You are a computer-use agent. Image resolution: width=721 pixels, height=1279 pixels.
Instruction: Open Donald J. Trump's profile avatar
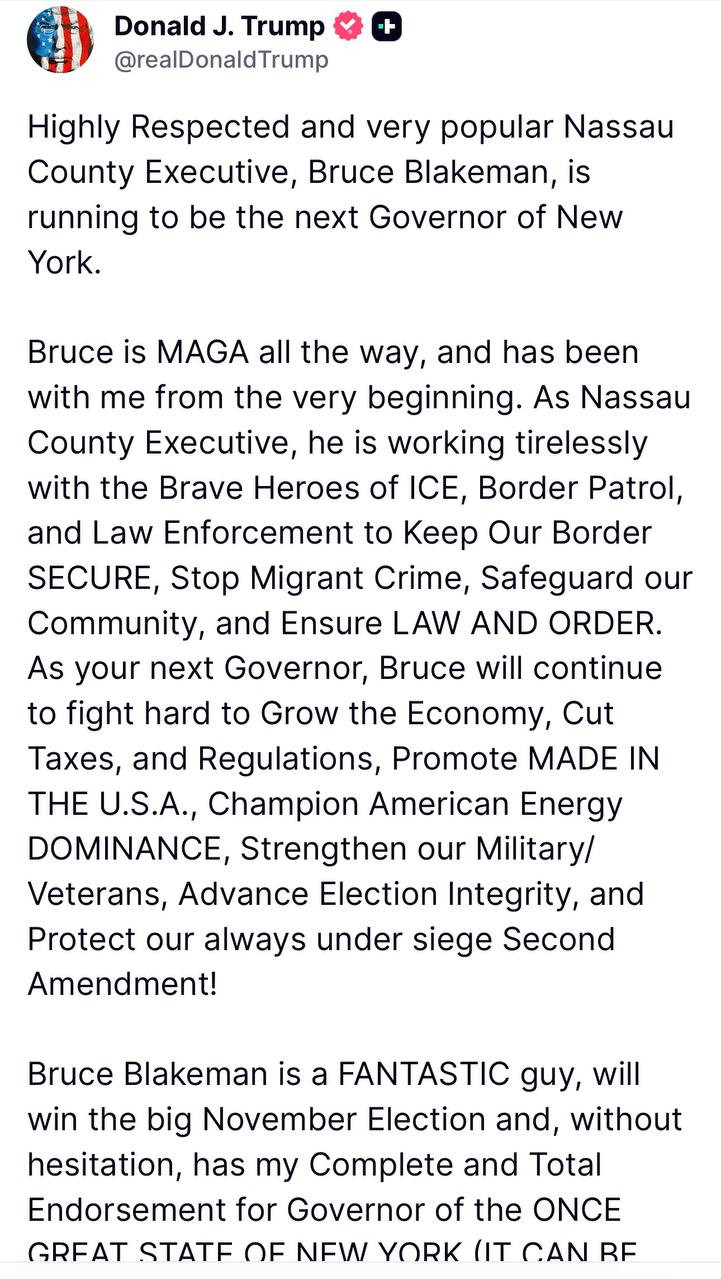[60, 39]
